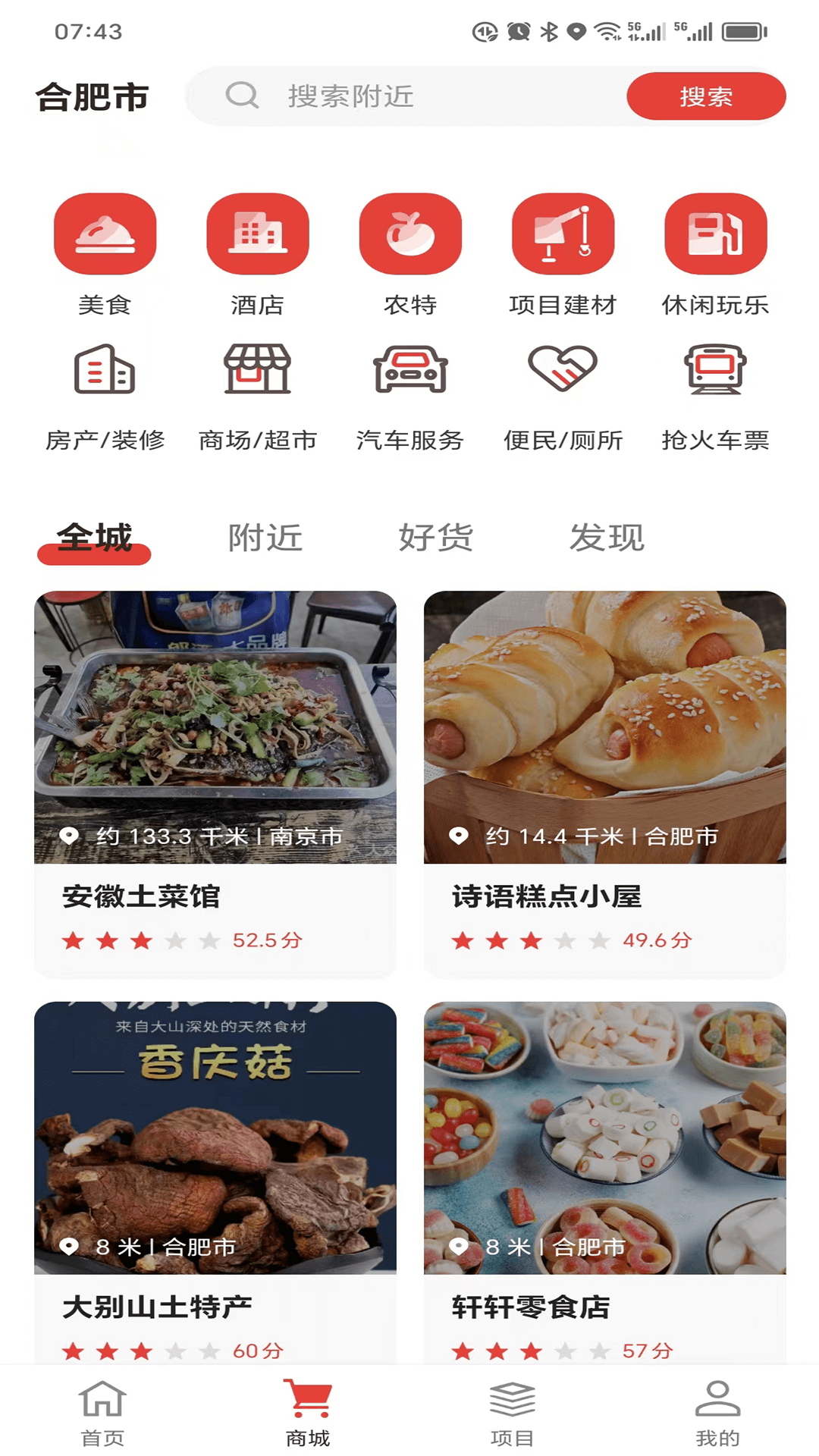The width and height of the screenshot is (819, 1456).
Task: Switch to the 附近 tab
Action: click(x=265, y=538)
